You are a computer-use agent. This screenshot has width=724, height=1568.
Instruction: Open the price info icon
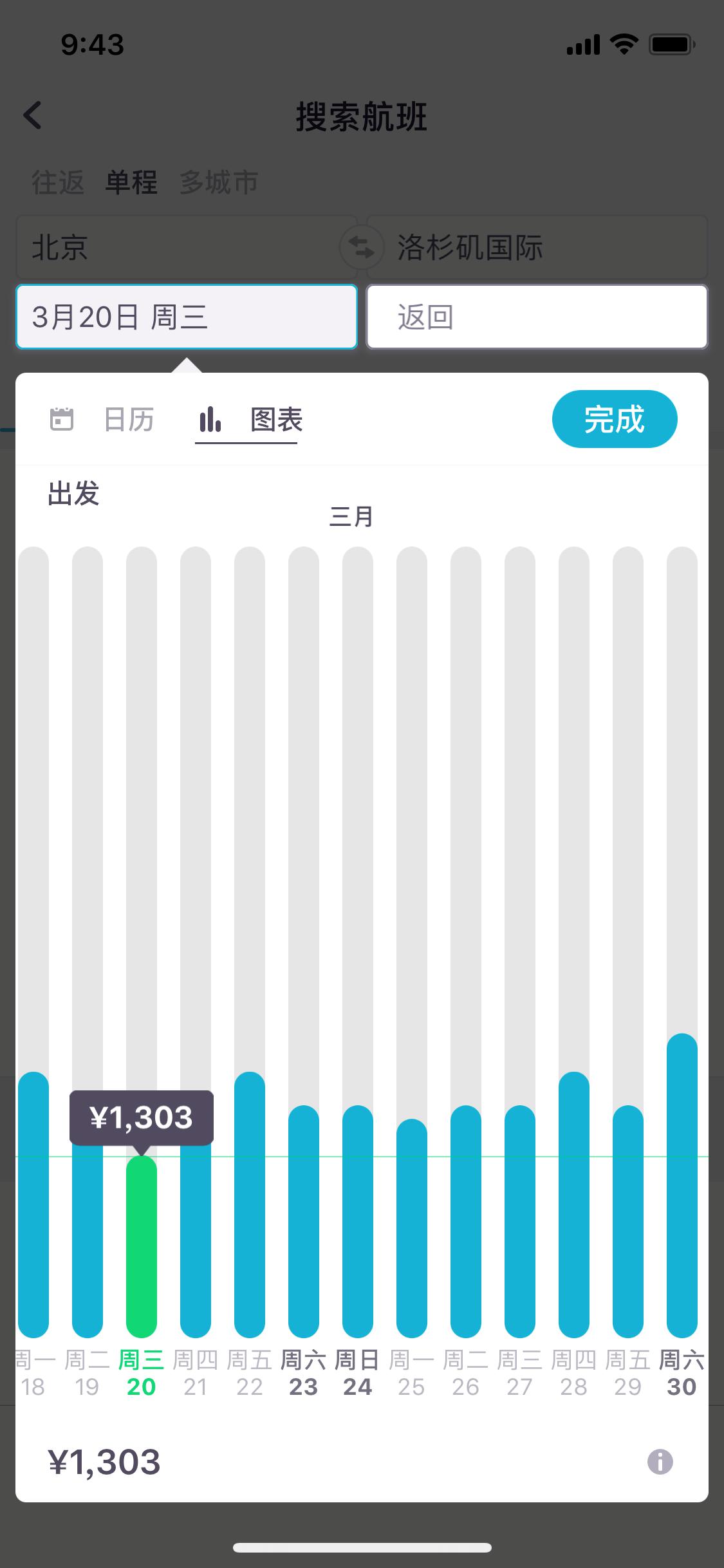[660, 1462]
